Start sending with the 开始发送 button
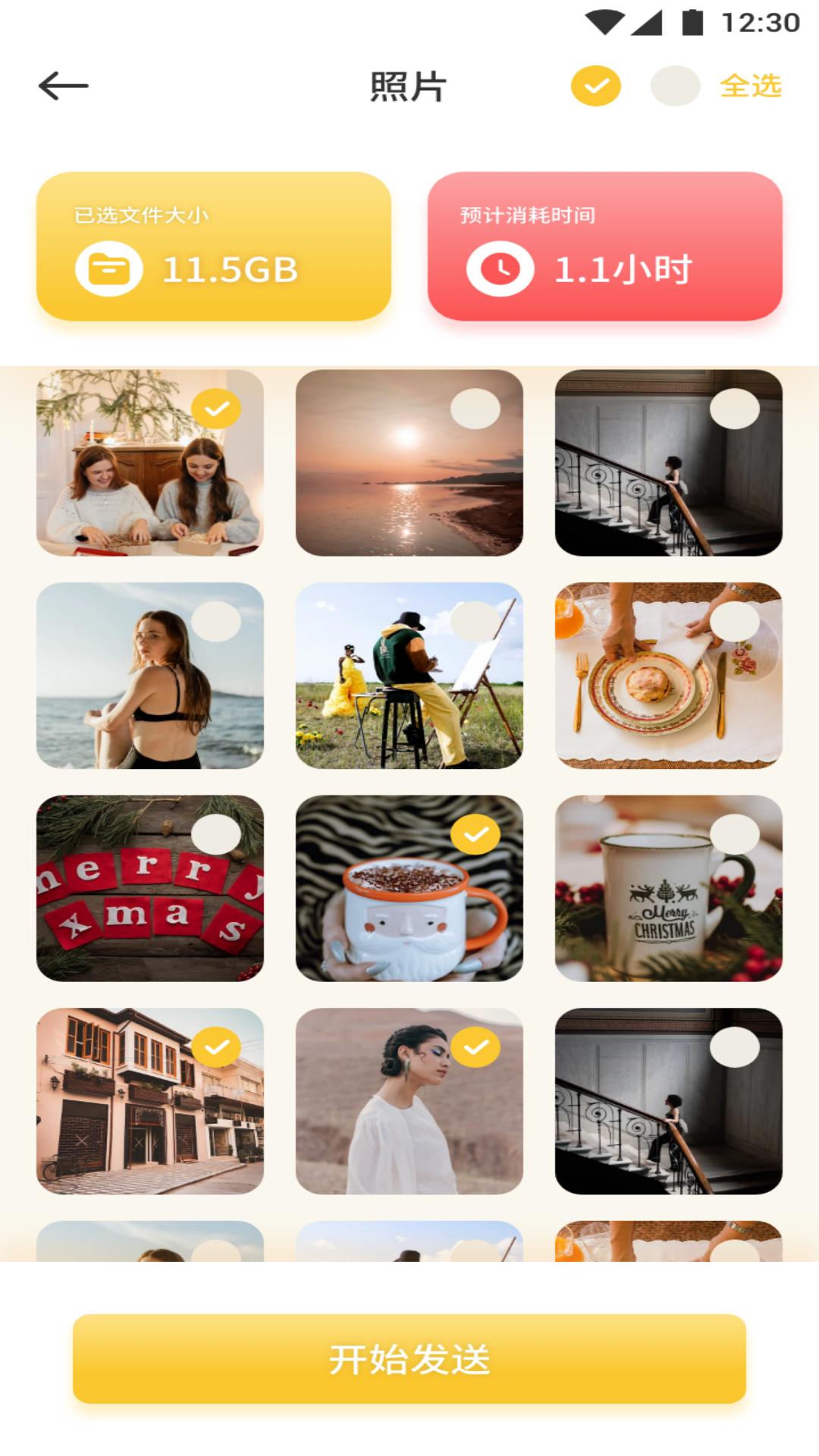 [409, 1358]
